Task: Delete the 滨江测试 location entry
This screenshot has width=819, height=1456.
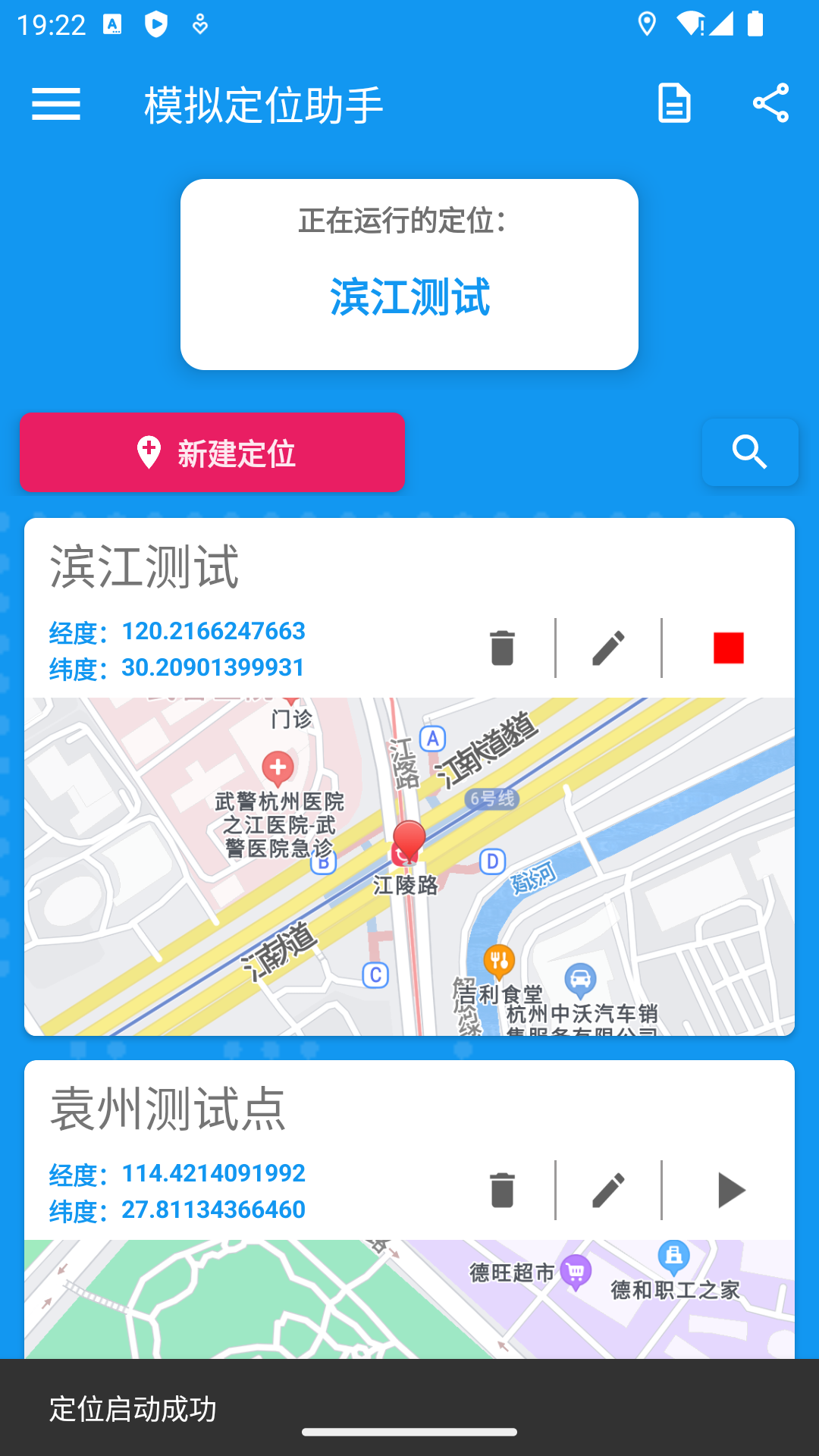Action: pos(501,648)
